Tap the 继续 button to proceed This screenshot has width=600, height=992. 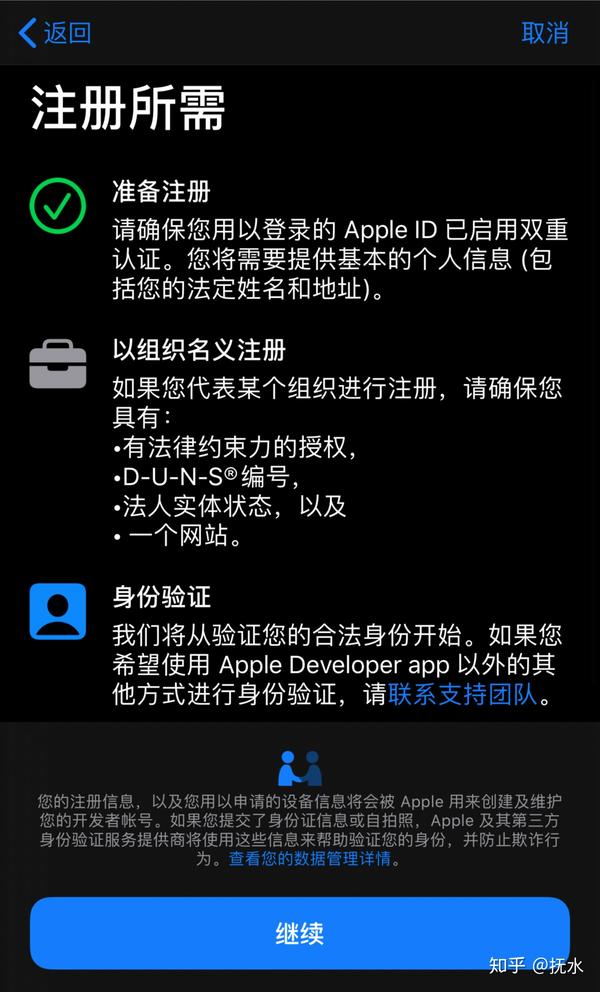[299, 934]
